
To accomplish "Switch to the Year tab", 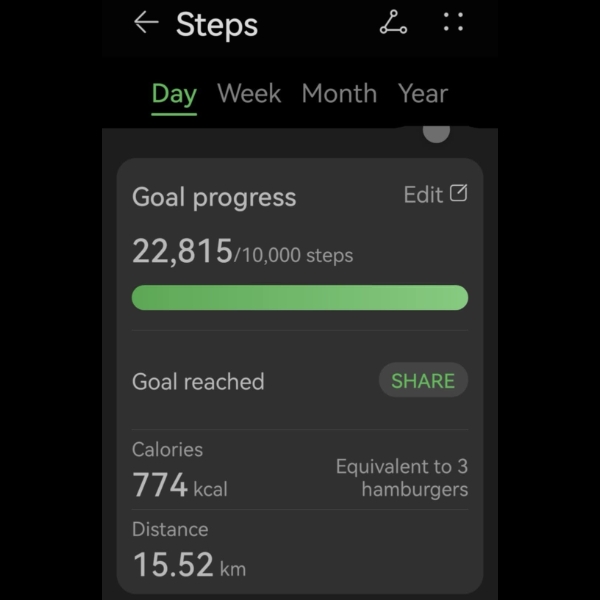I will [x=422, y=94].
